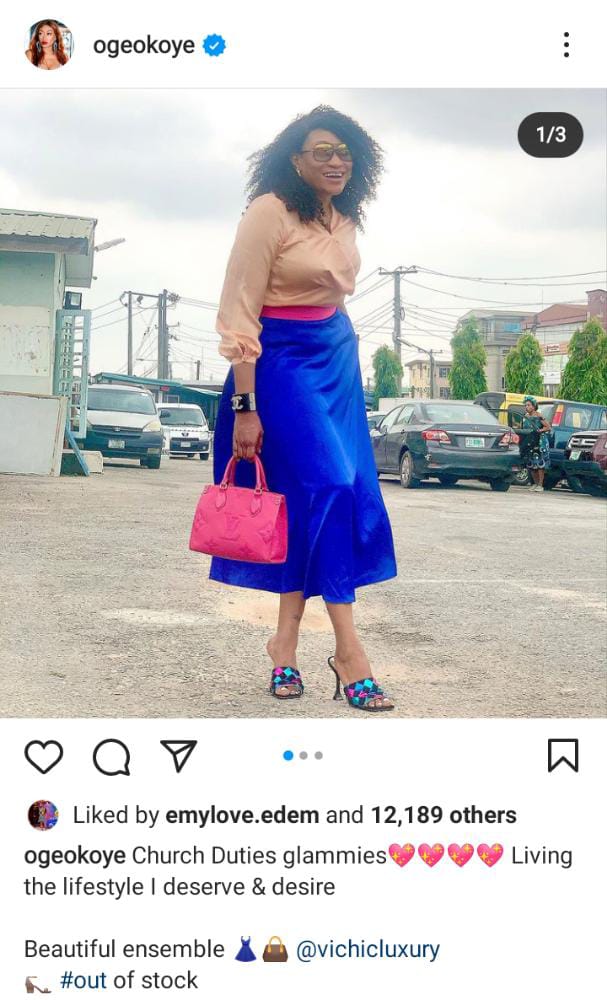607x1000 pixels.
Task: Open the ogeokoye username link
Action: [143, 45]
